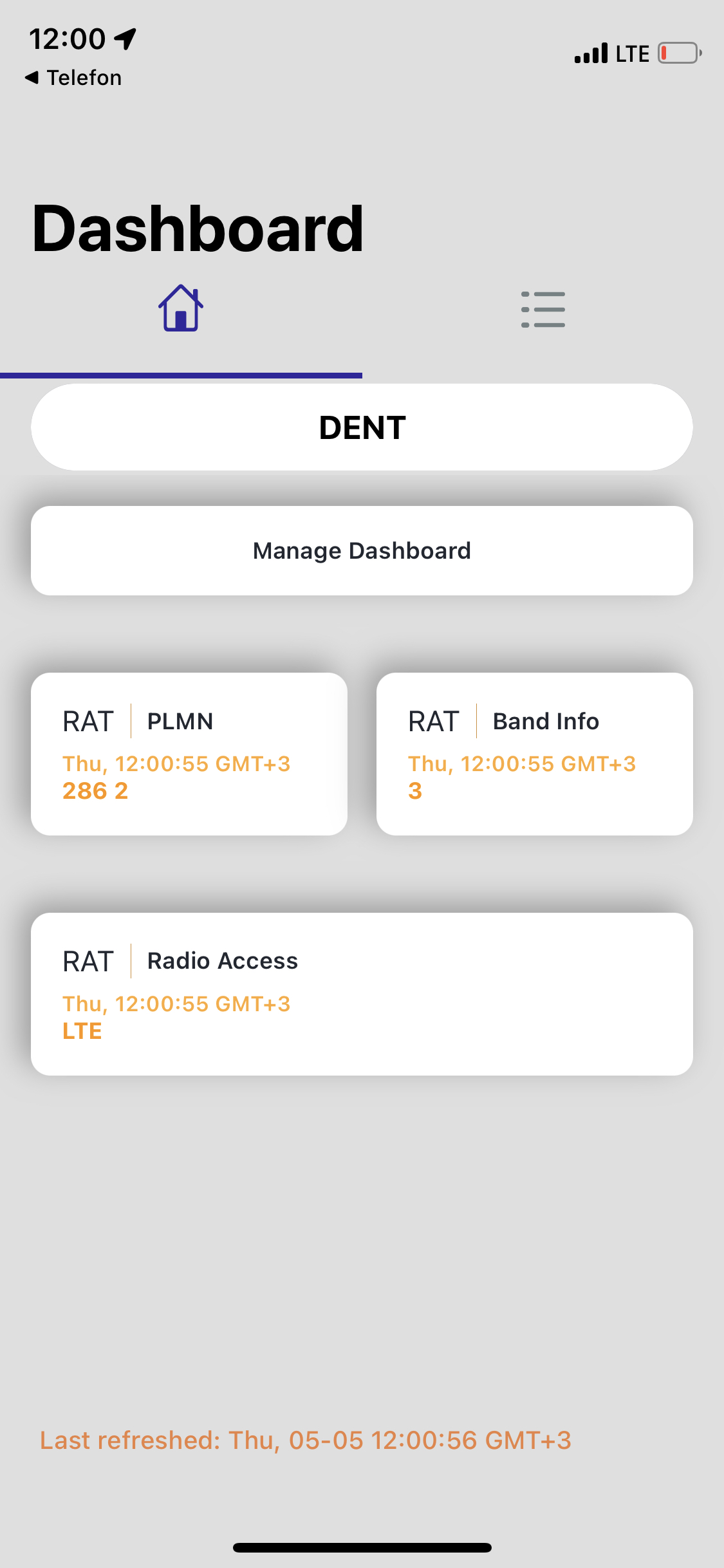Return to the Telefon app

[73, 78]
